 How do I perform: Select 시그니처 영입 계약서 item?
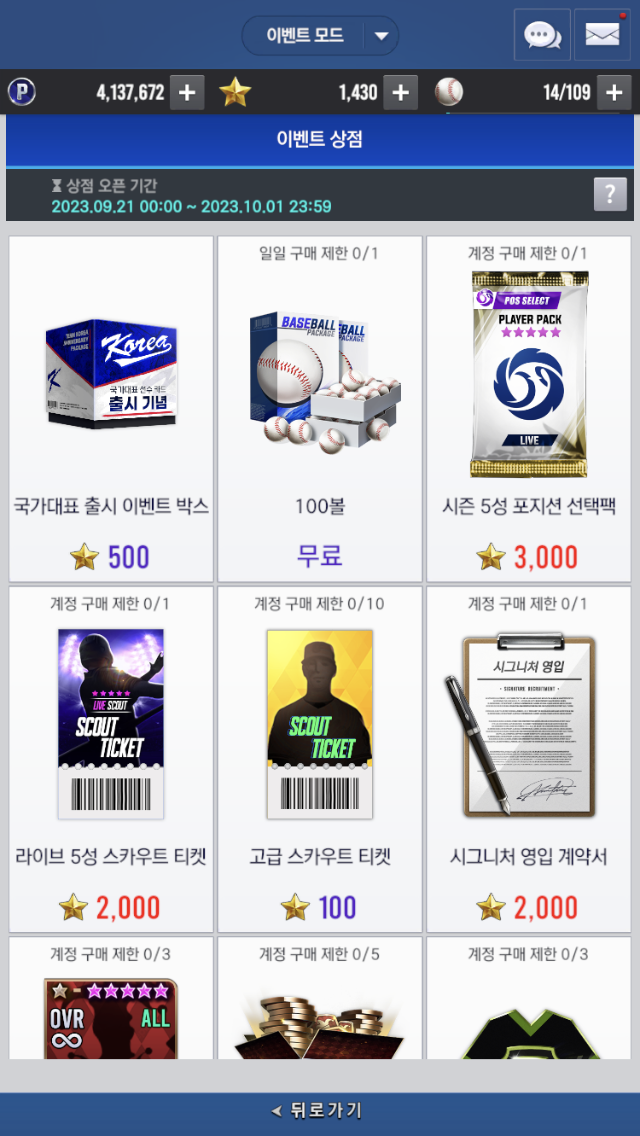(x=529, y=760)
